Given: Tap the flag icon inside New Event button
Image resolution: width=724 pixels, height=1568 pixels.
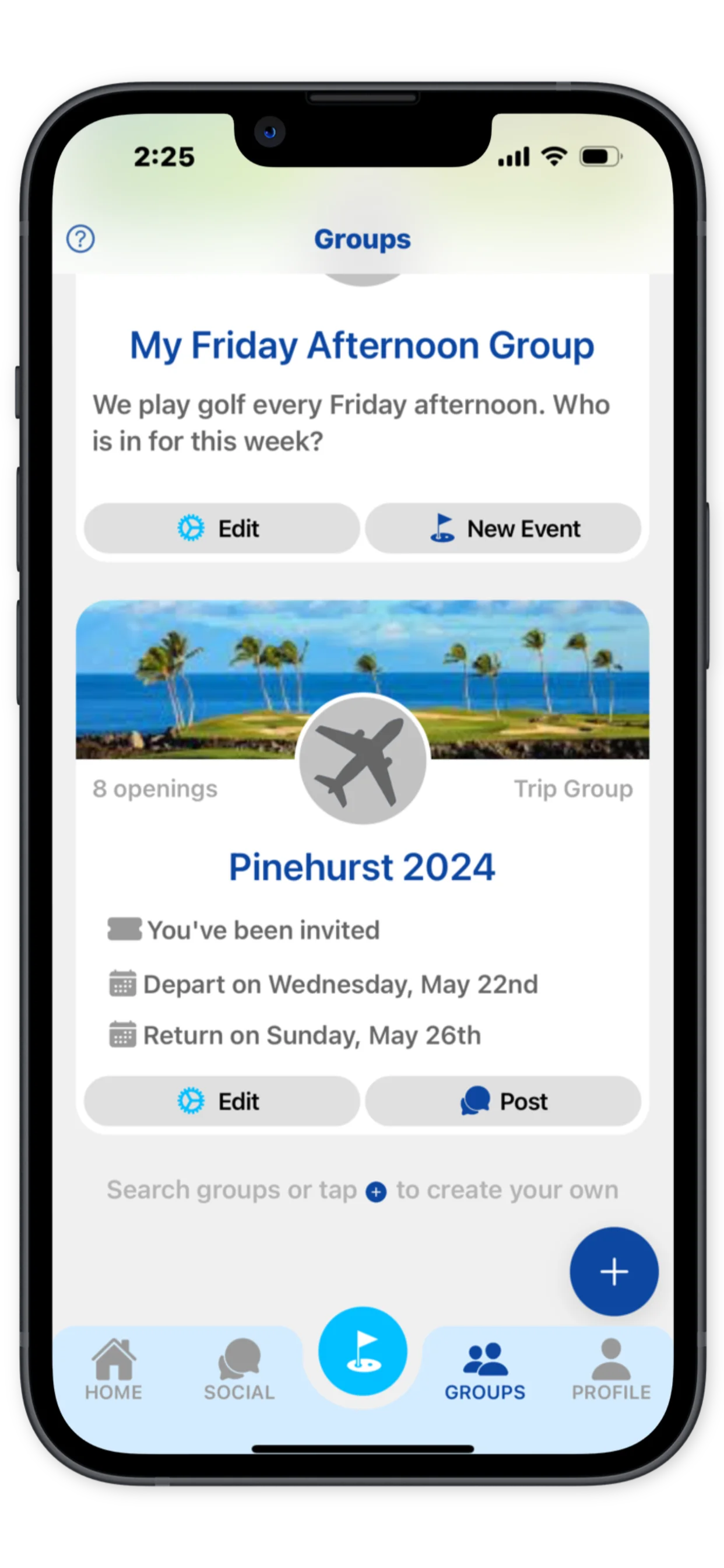Looking at the screenshot, I should 442,528.
